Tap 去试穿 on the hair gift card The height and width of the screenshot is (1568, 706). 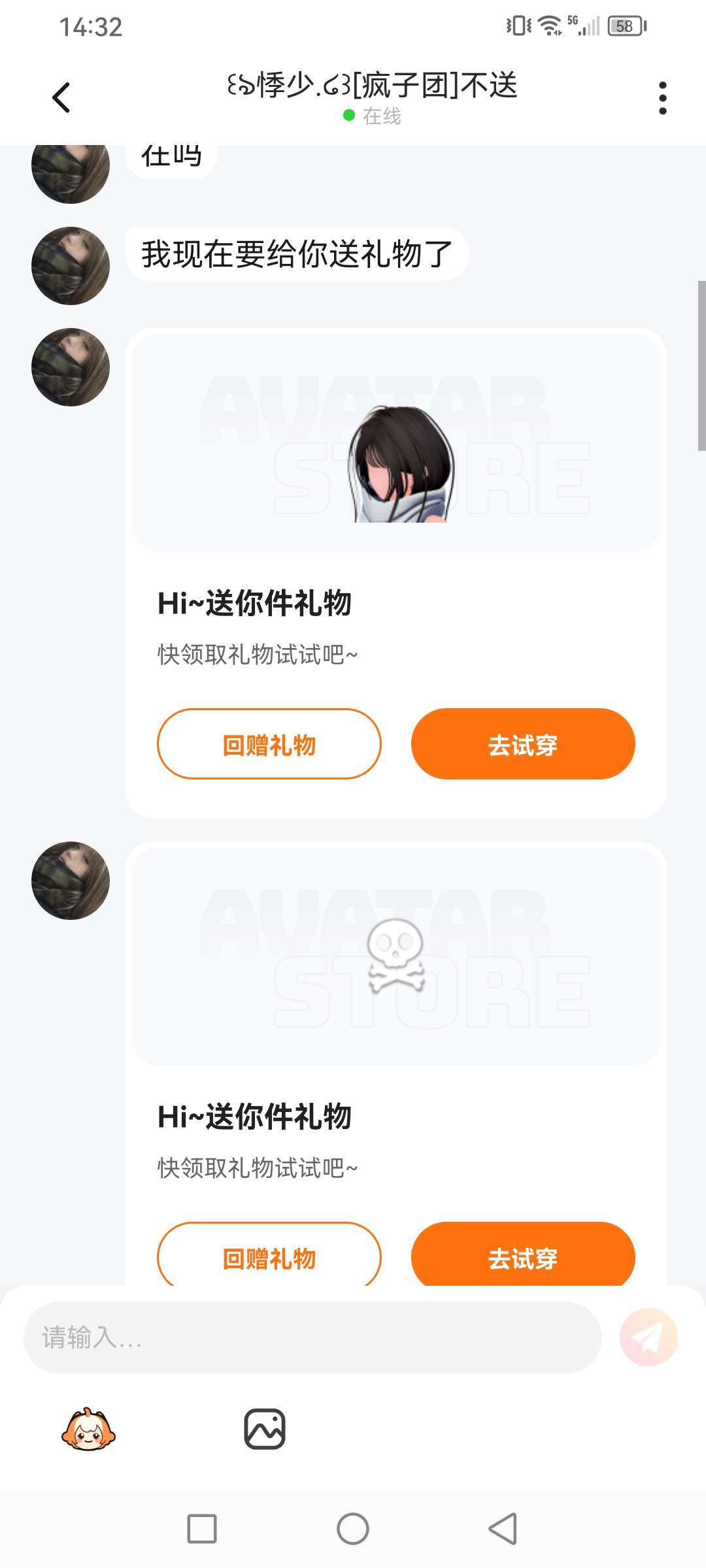click(x=522, y=744)
